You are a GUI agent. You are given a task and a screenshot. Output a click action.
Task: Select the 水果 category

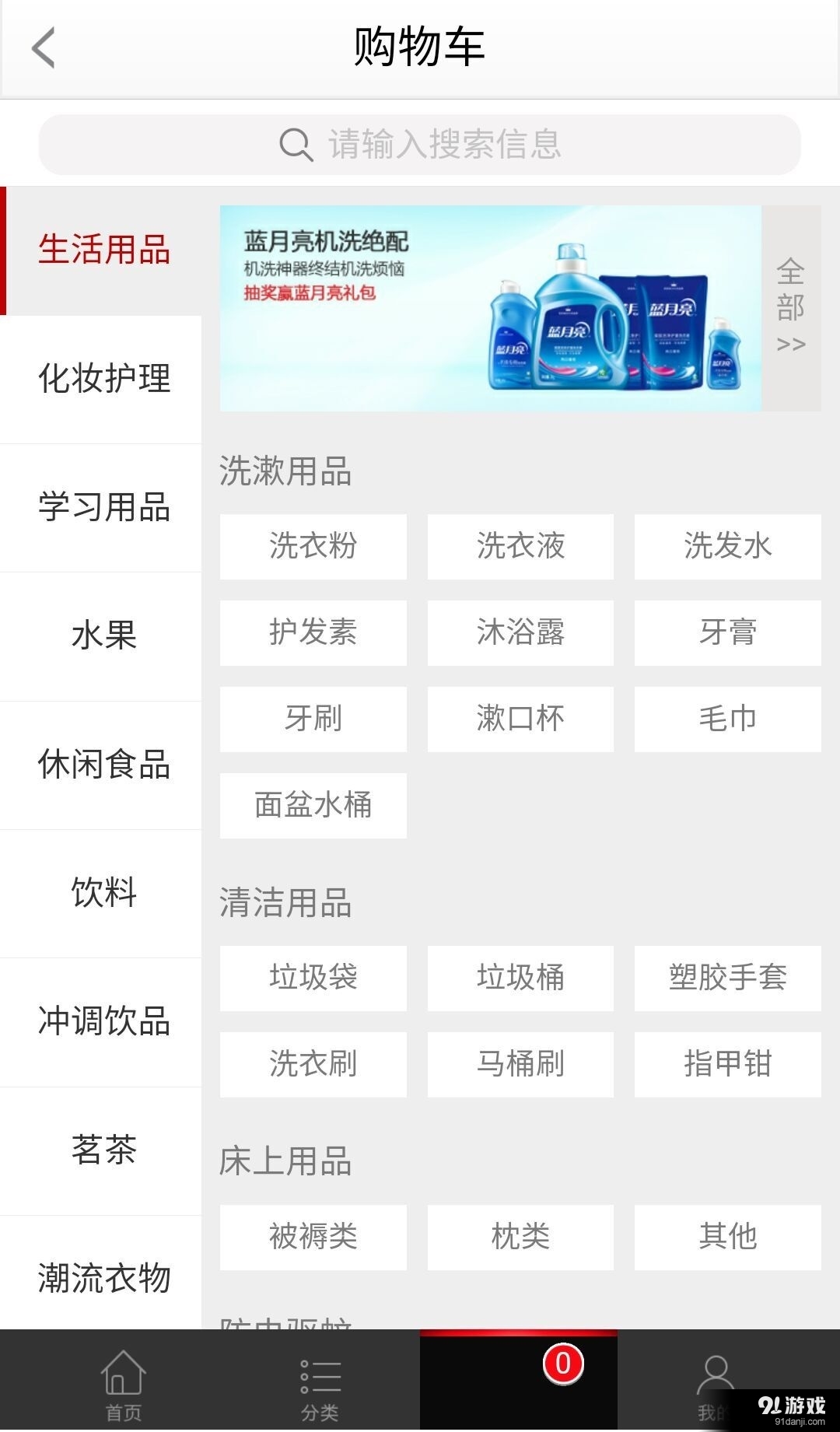click(103, 637)
